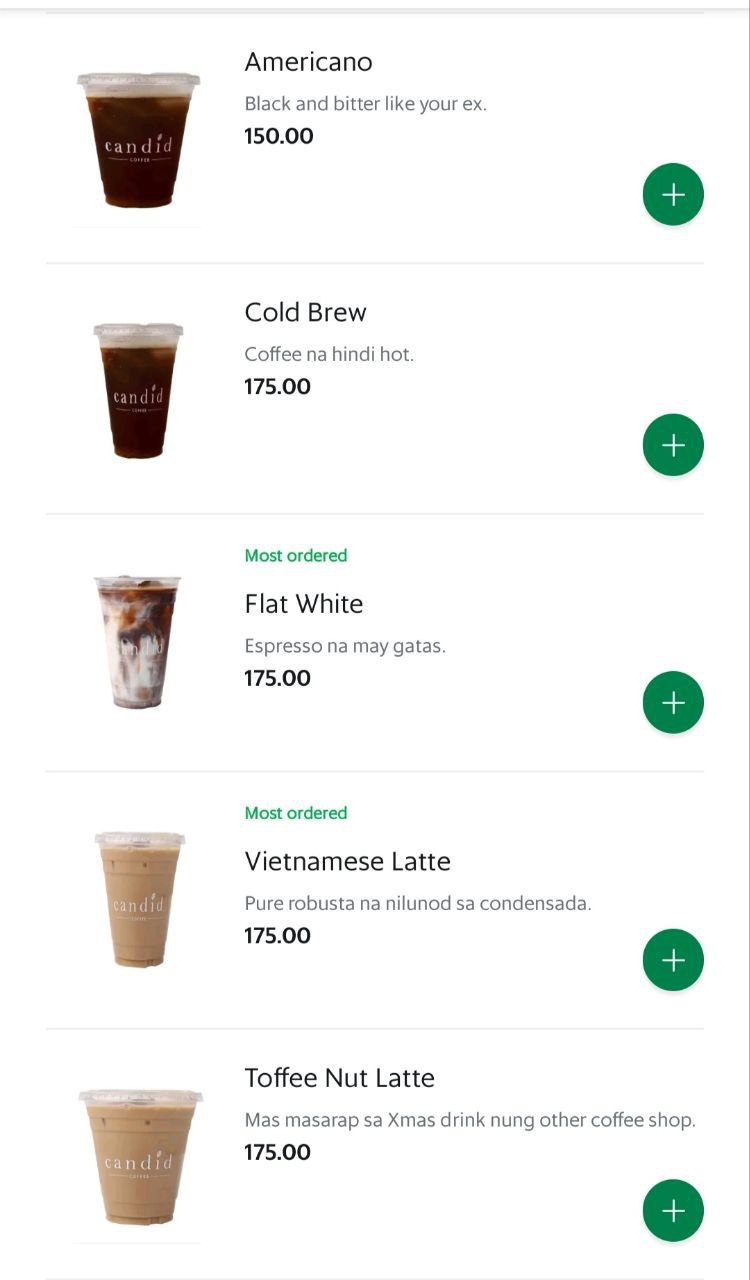View the Cold Brew menu item
The image size is (750, 1280).
(375, 389)
